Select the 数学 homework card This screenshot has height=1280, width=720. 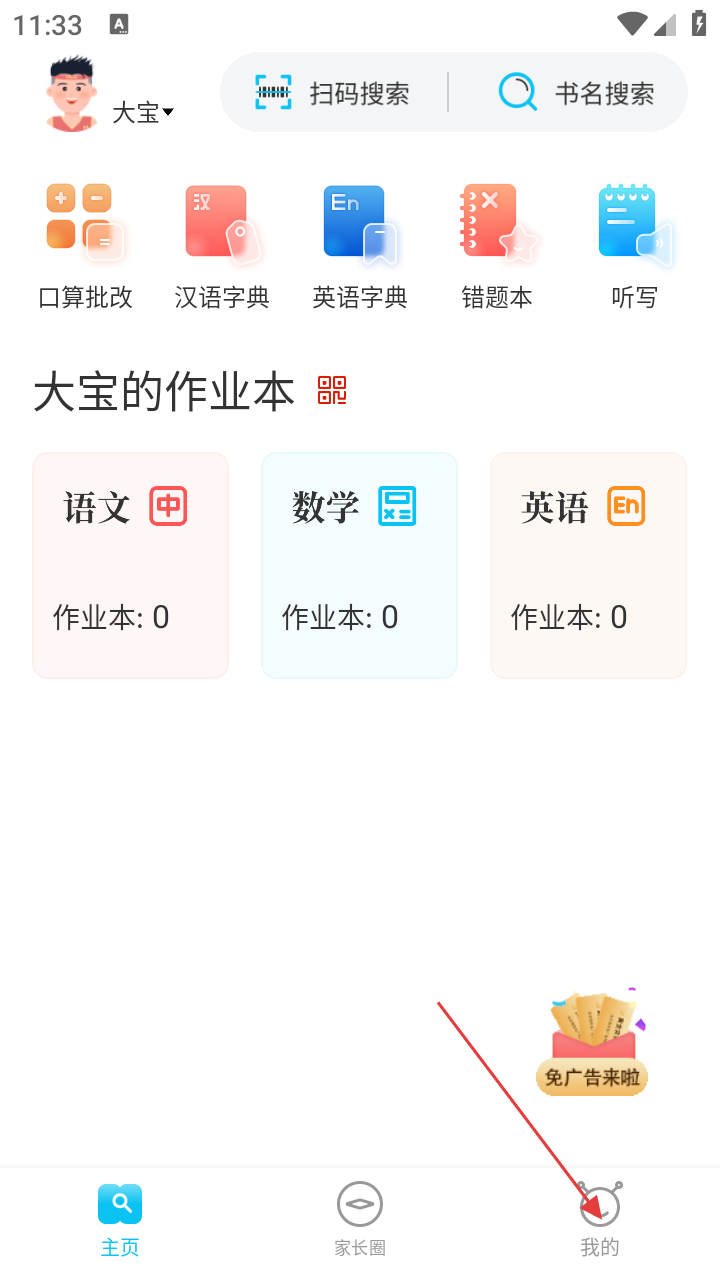pos(359,565)
